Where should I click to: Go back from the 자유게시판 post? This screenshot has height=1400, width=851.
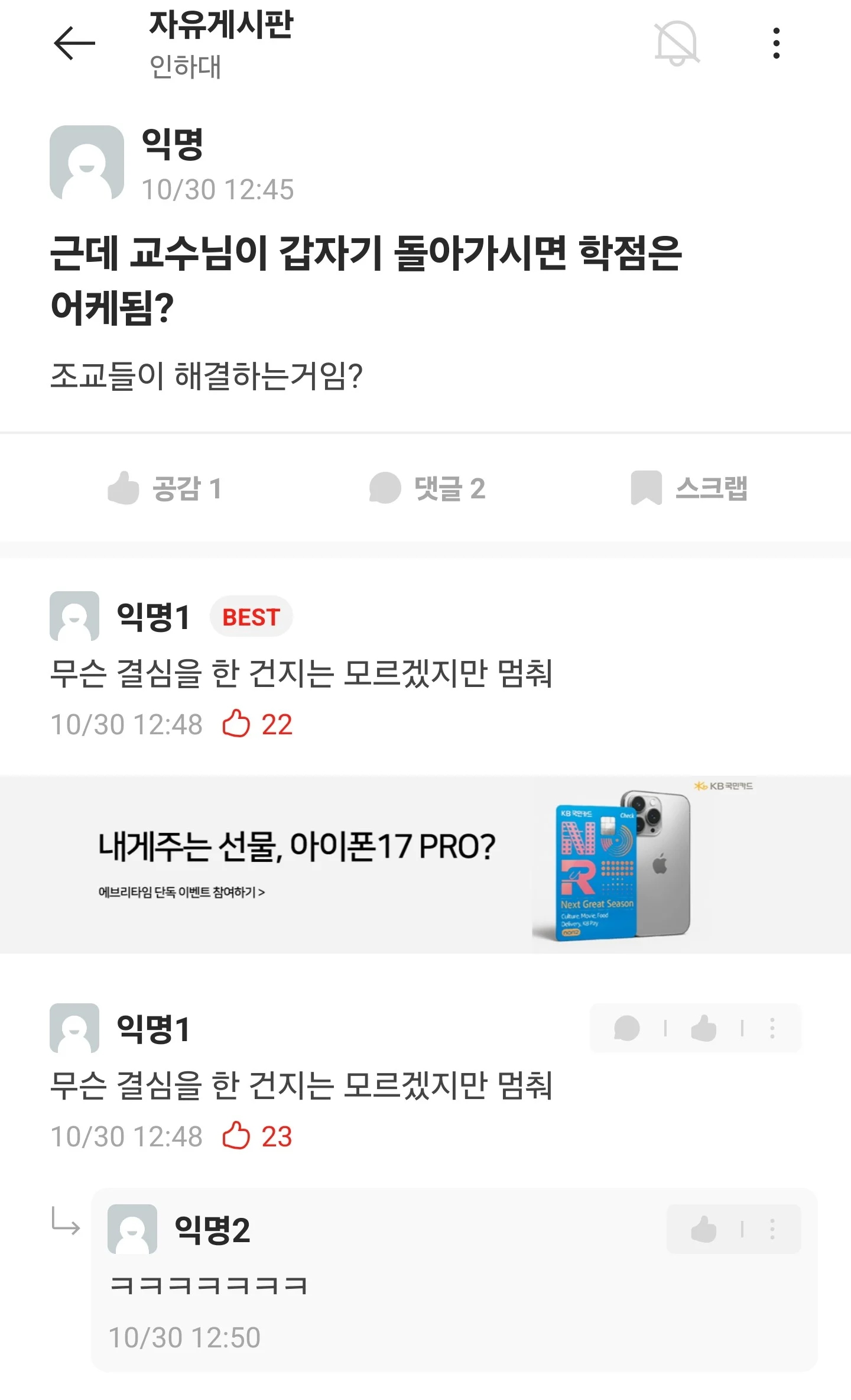(x=74, y=43)
